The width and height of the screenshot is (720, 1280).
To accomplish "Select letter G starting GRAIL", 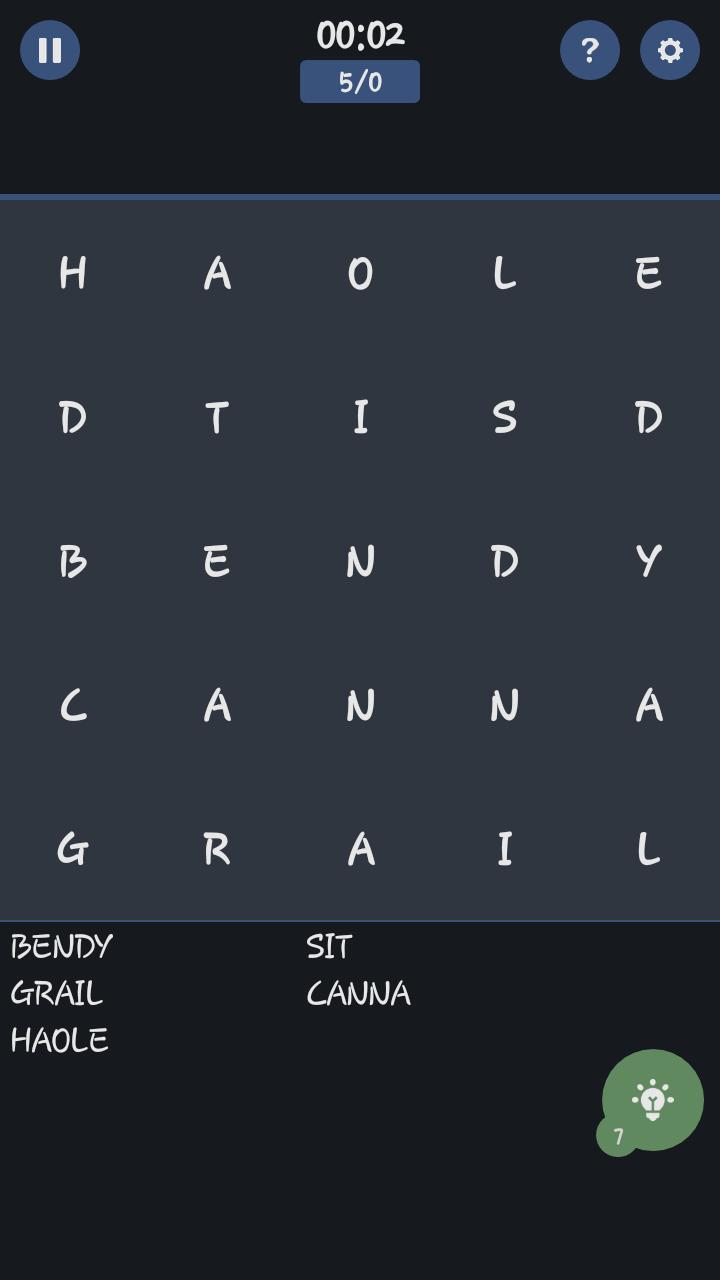I will tap(72, 850).
